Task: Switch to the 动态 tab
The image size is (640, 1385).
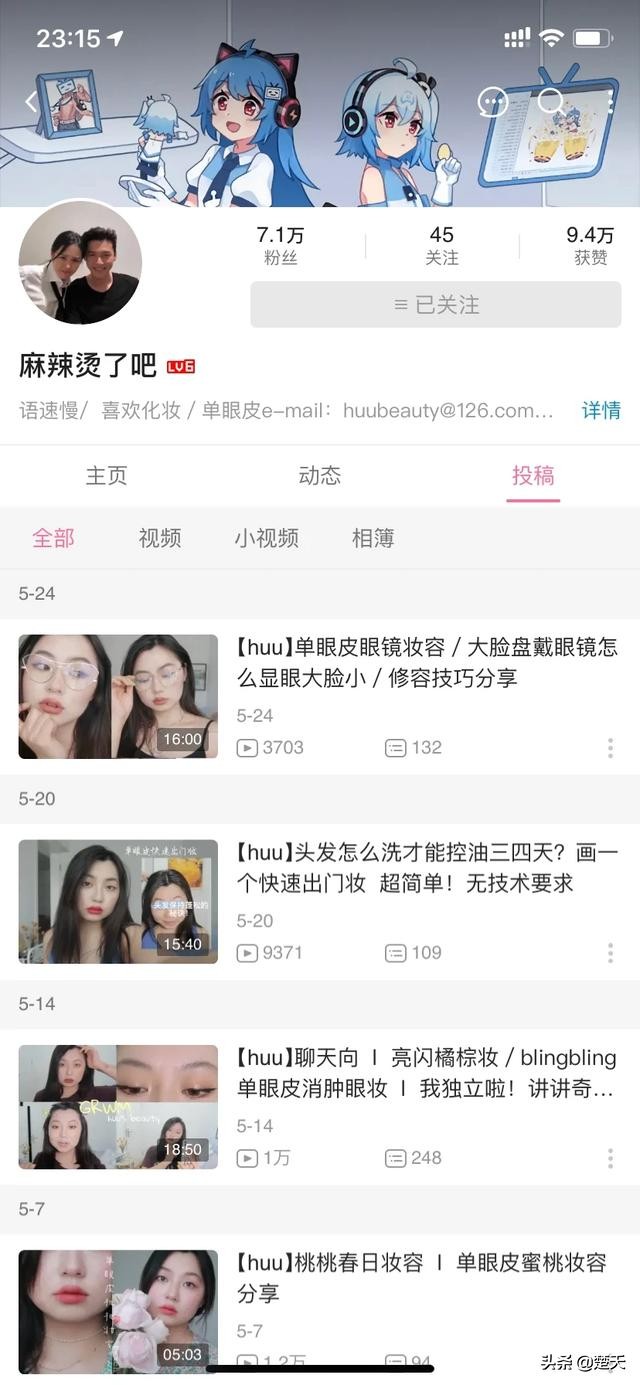Action: pyautogui.click(x=320, y=475)
